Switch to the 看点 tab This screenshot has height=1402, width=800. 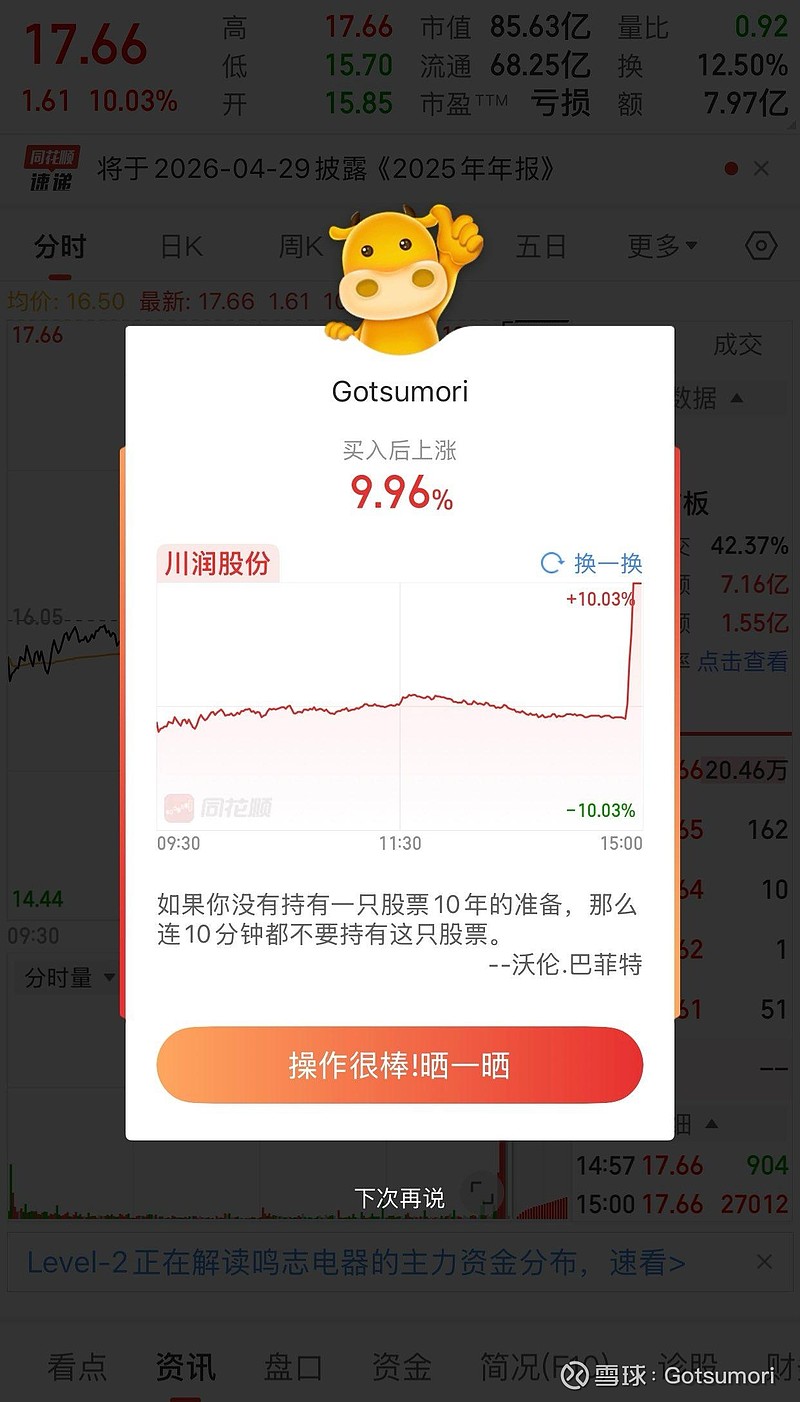tap(77, 1367)
